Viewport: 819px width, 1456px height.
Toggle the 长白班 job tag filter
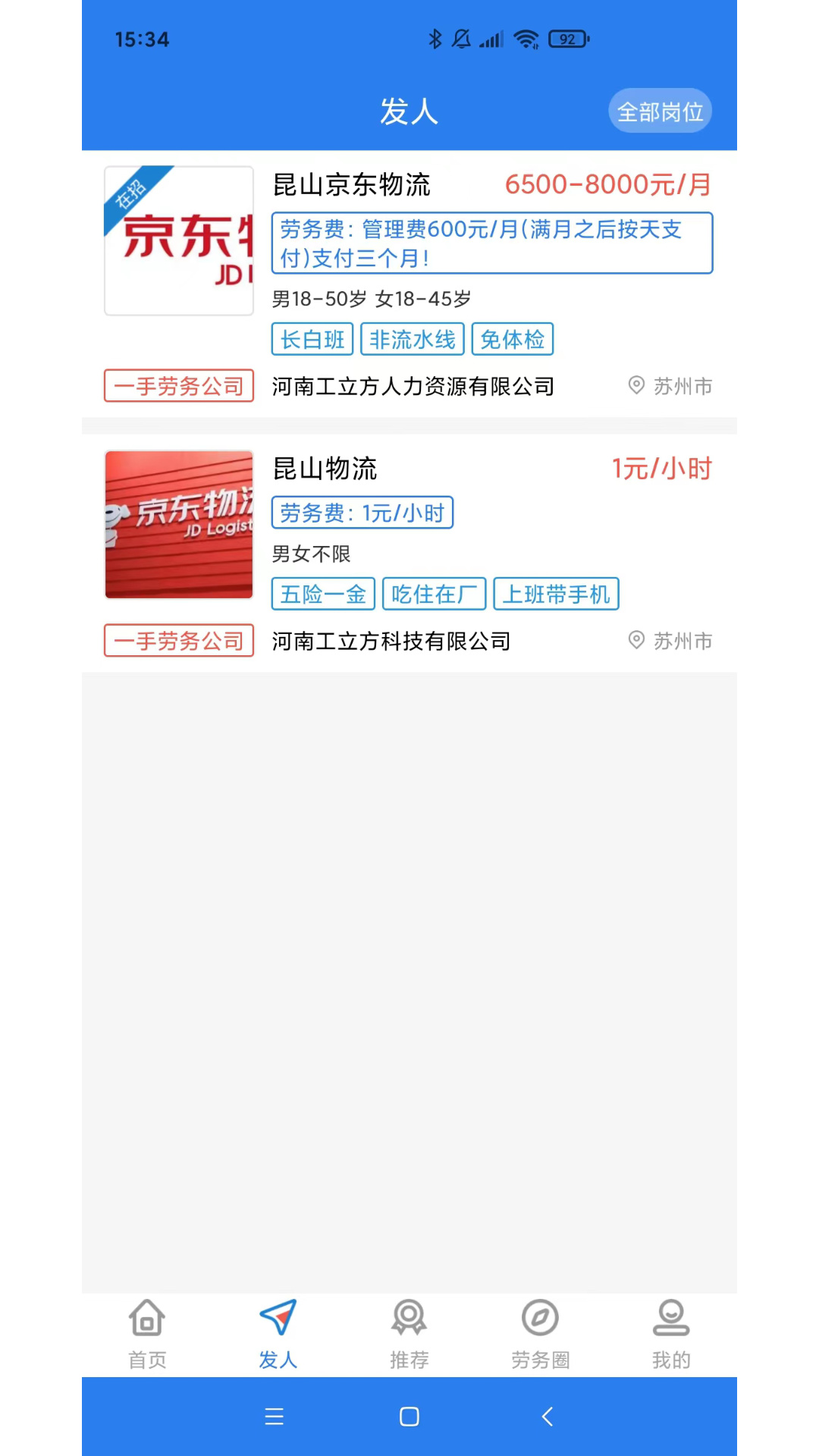click(312, 339)
